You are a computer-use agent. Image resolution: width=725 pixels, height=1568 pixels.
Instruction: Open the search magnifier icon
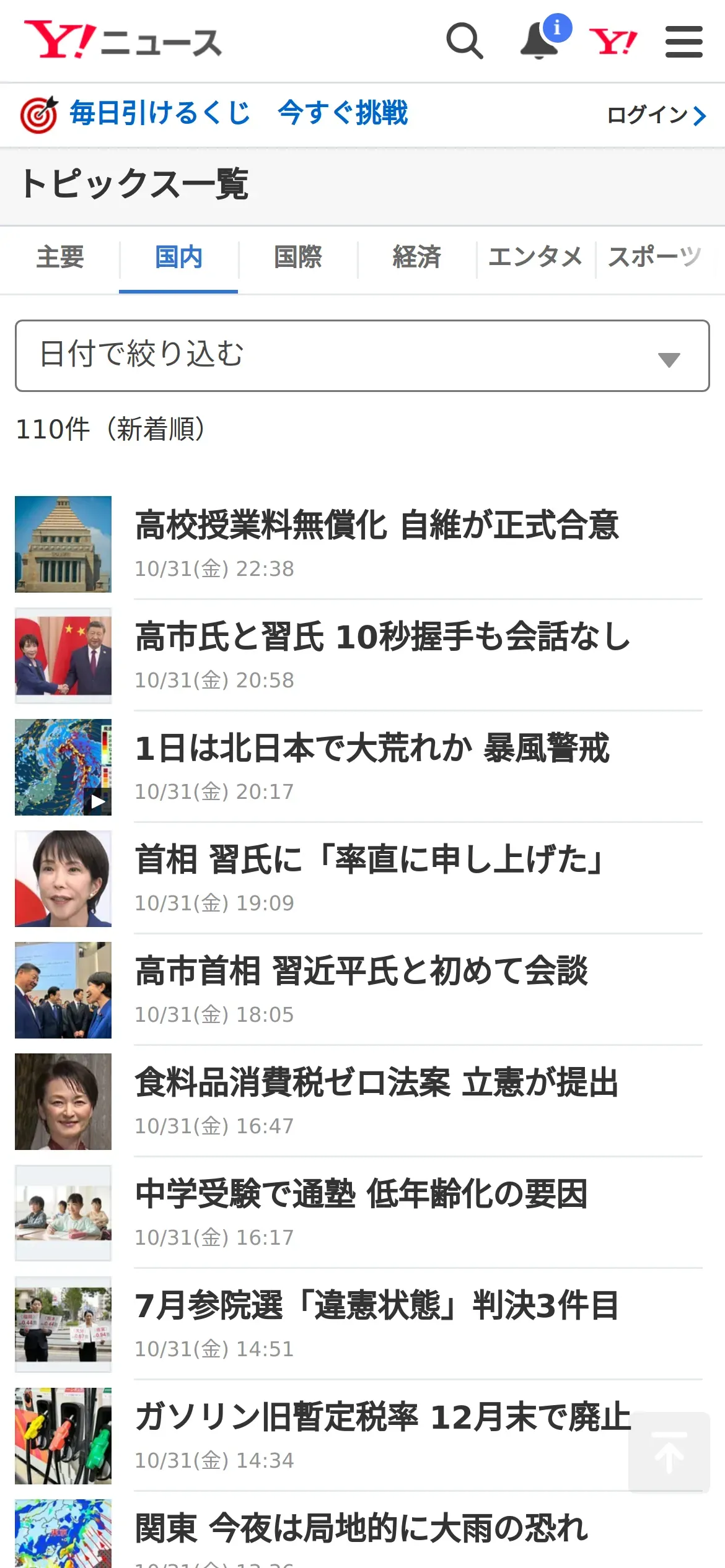point(464,41)
